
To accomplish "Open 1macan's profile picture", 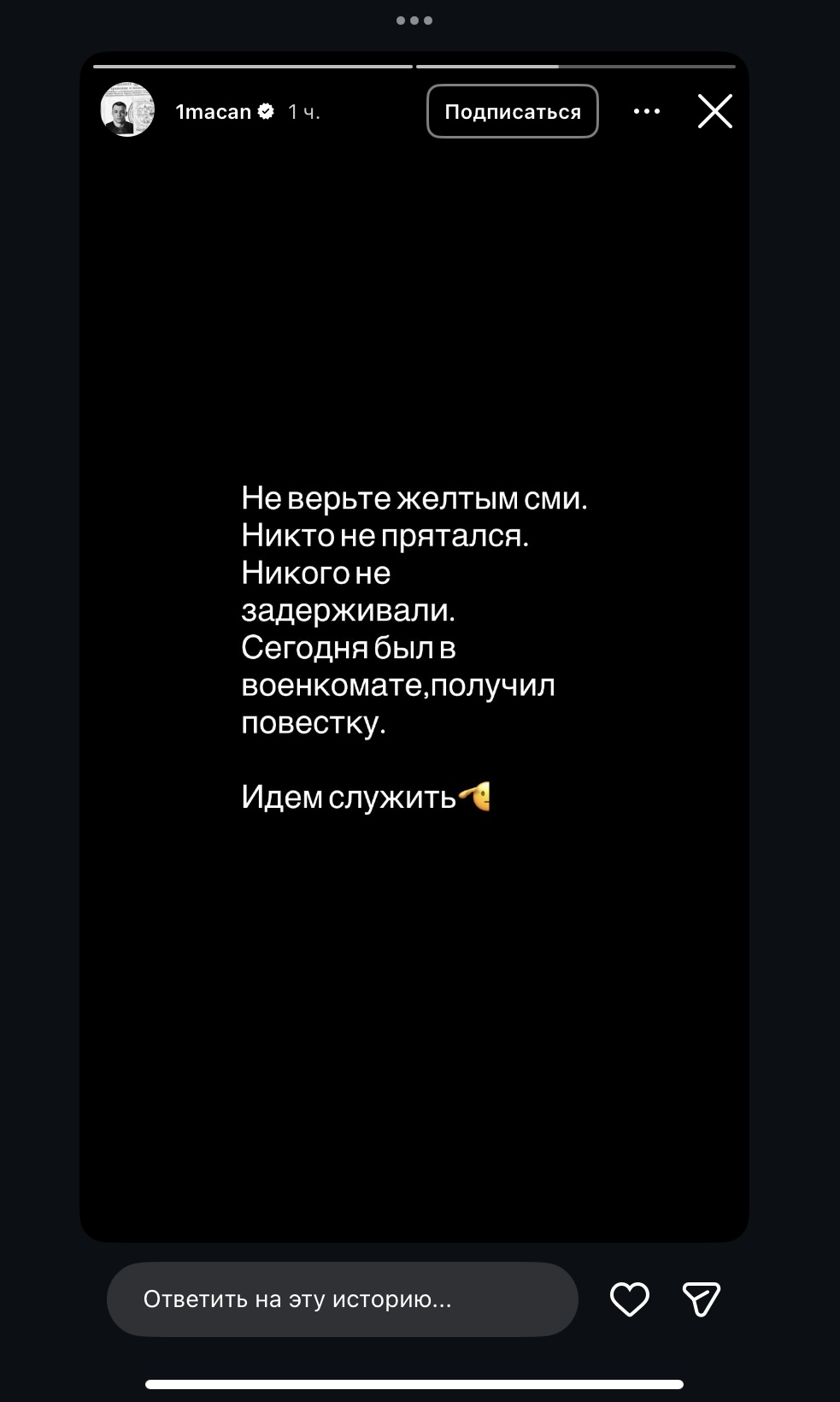I will [127, 110].
